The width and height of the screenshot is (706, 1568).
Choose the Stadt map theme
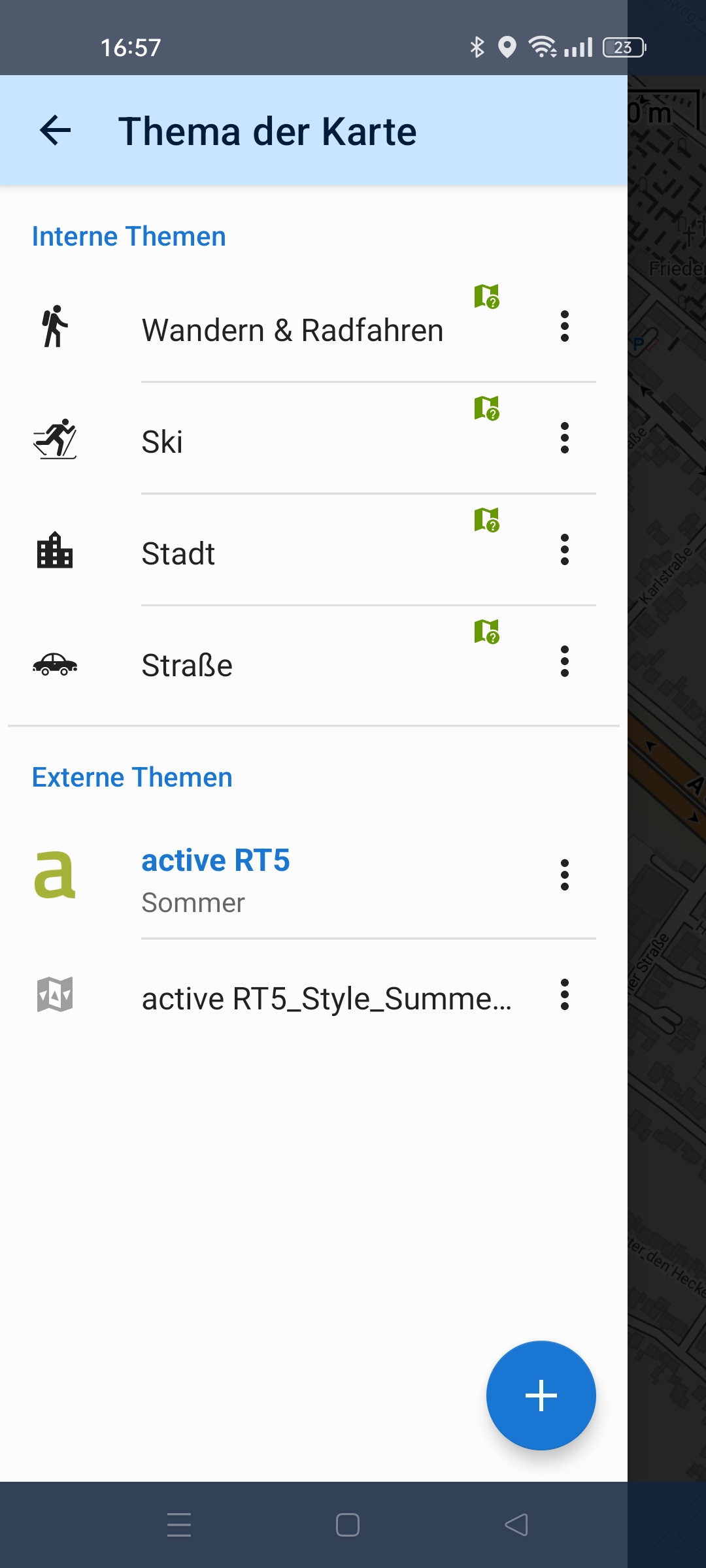[292, 553]
